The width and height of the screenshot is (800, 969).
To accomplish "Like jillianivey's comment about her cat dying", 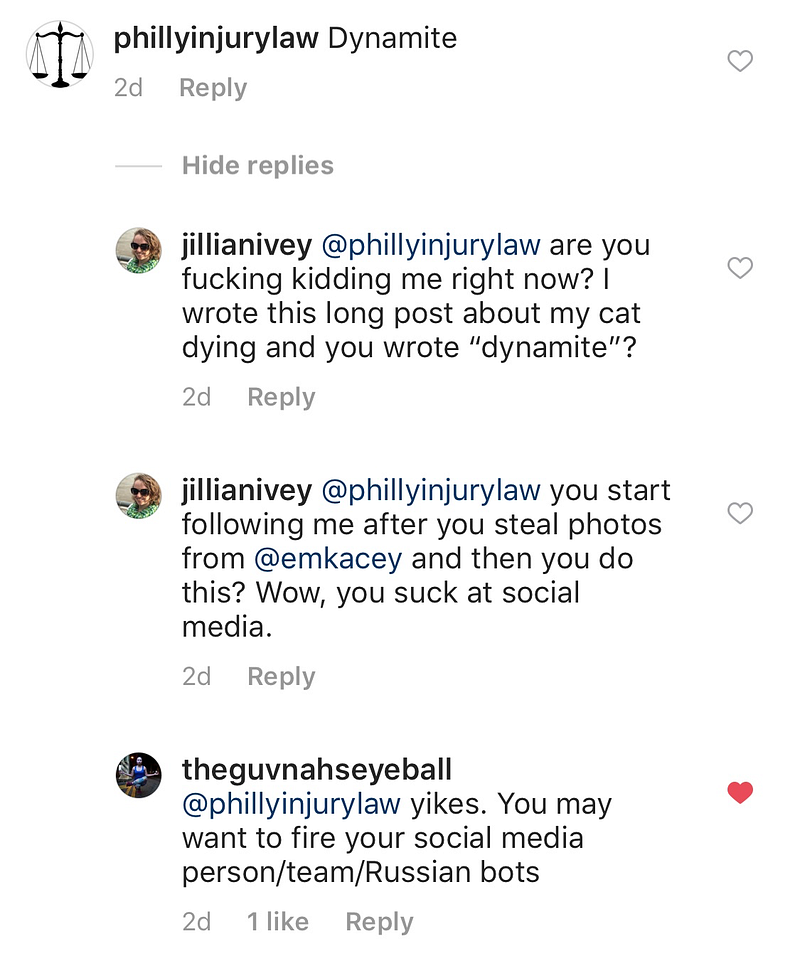I will pos(739,268).
